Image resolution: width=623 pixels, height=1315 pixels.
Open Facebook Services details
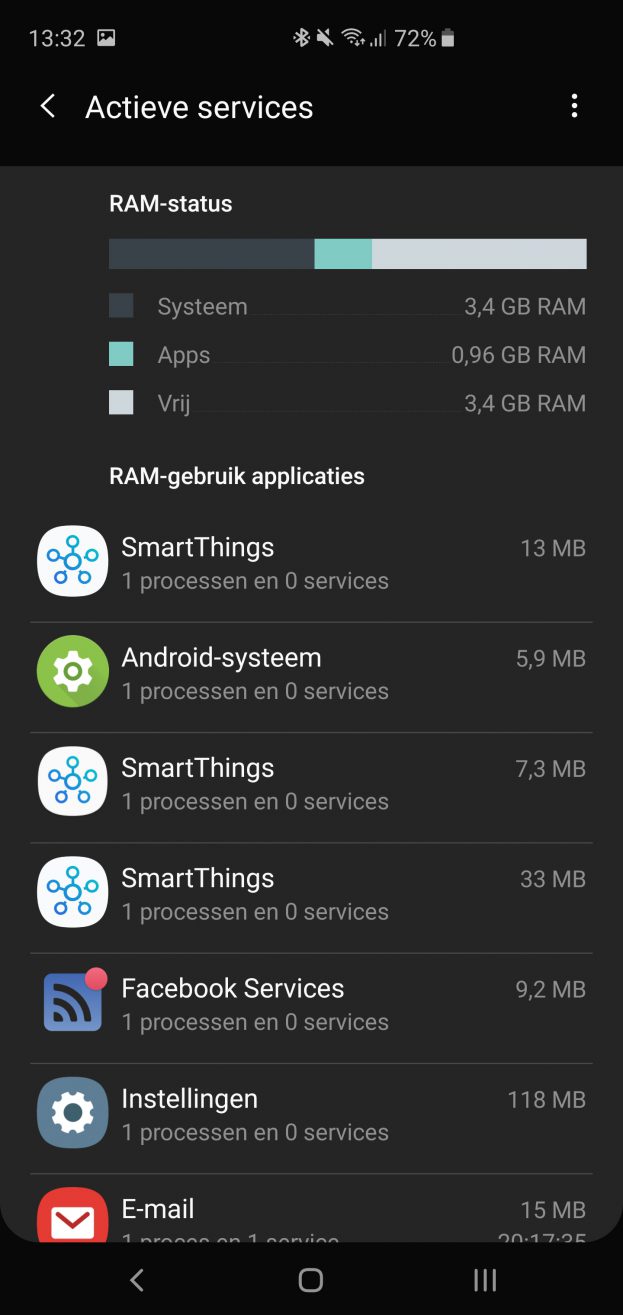311,1003
